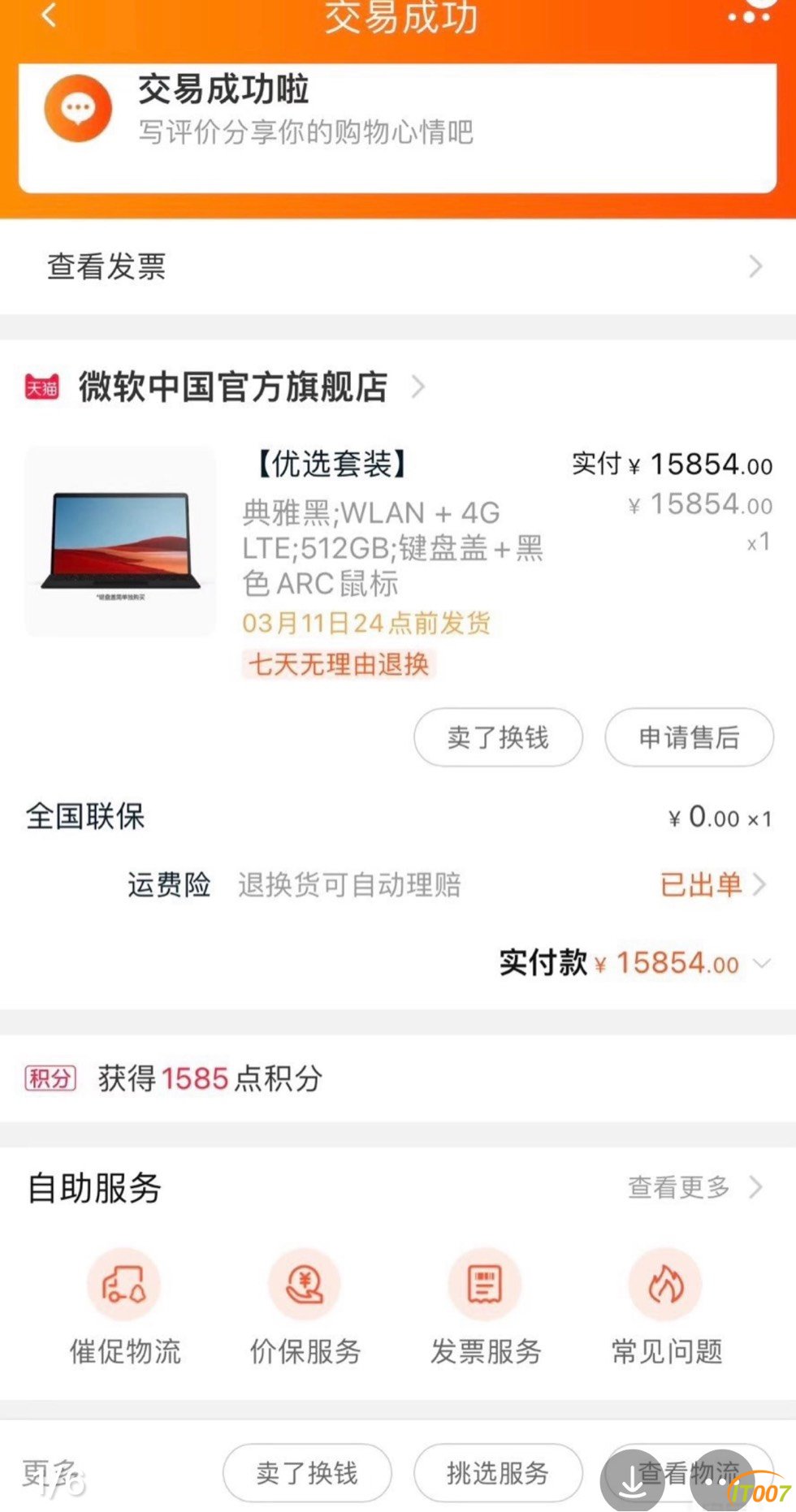The width and height of the screenshot is (796, 1512).
Task: Open 常见问题 help
Action: 666,1309
